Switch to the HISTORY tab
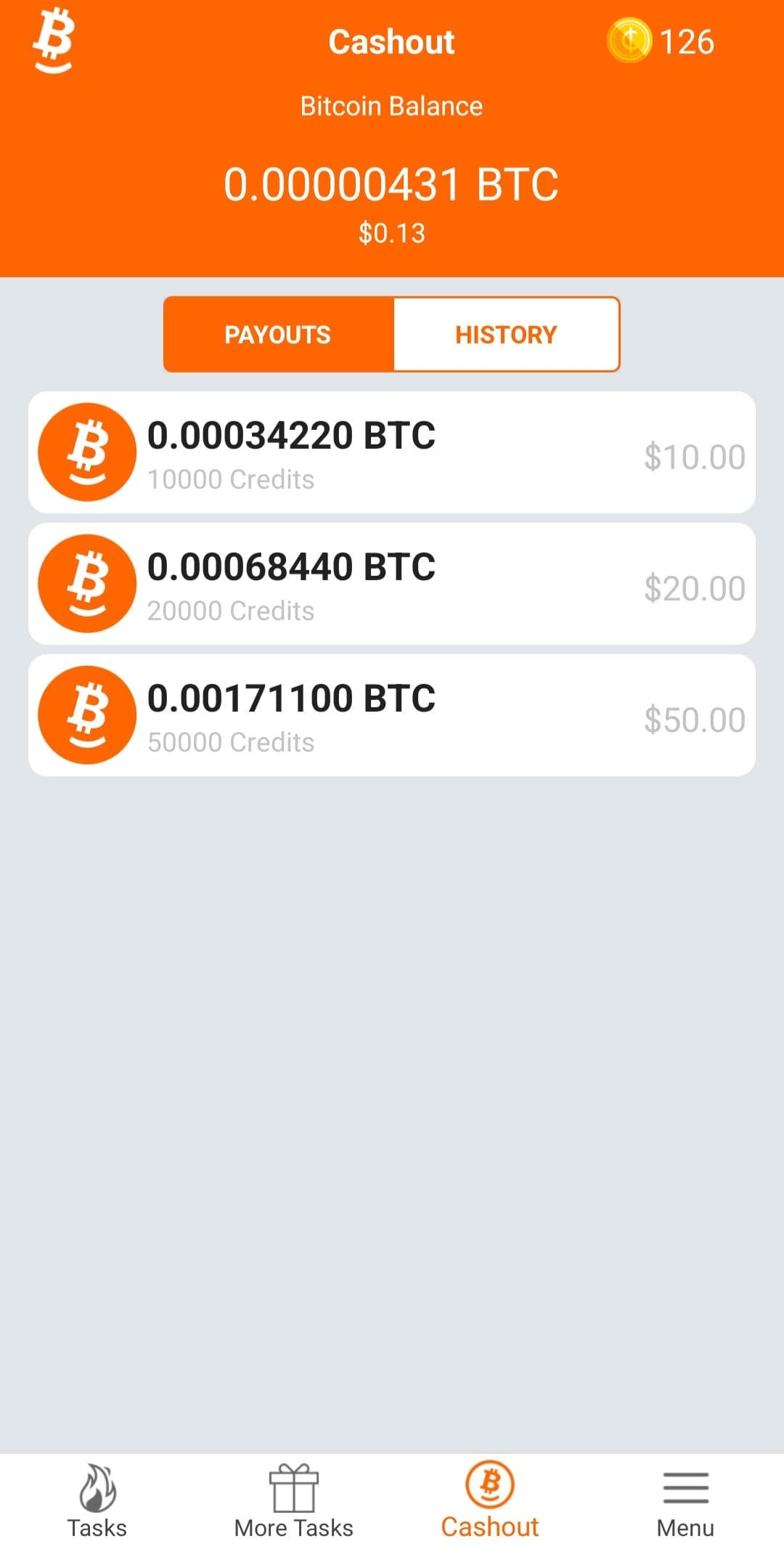This screenshot has height=1549, width=784. point(506,334)
